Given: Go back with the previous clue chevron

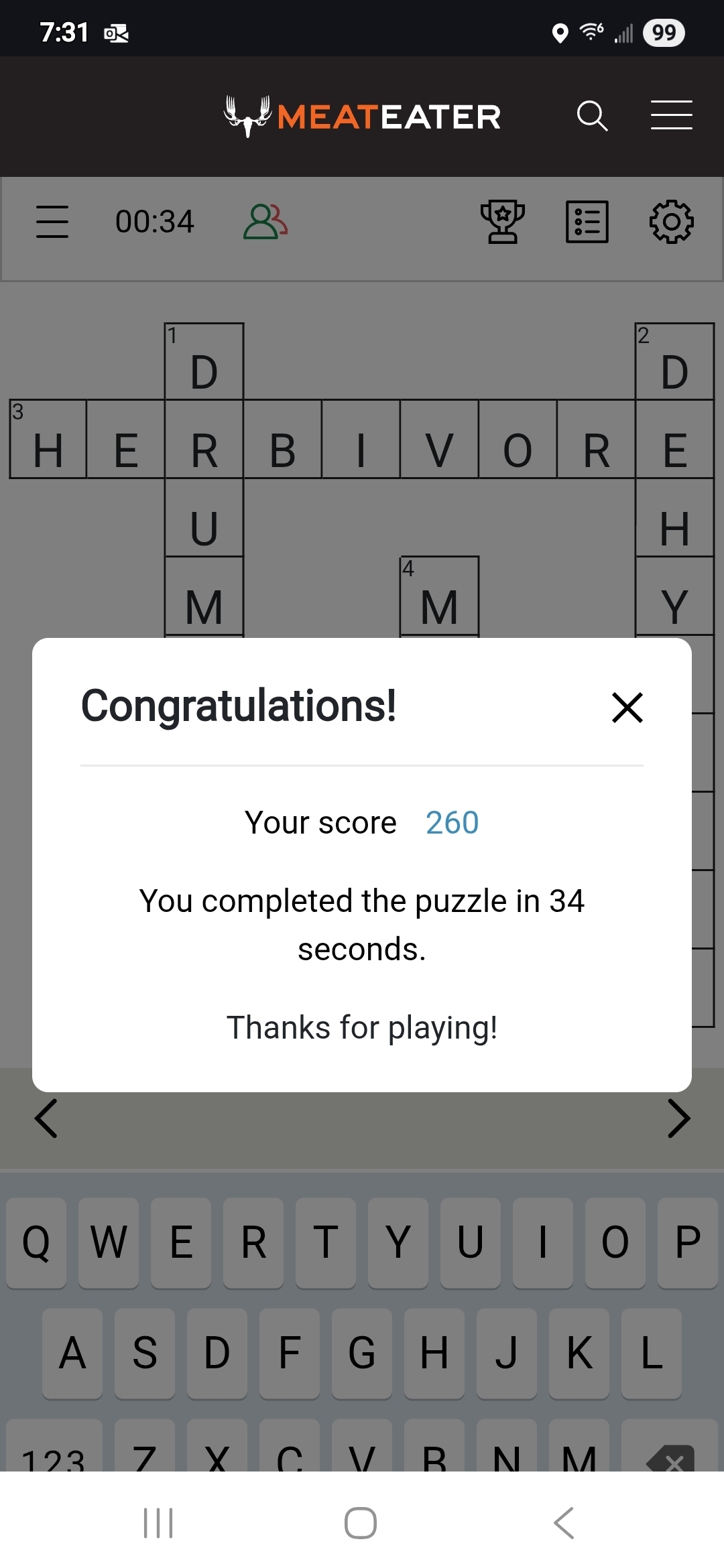Looking at the screenshot, I should pyautogui.click(x=46, y=1118).
